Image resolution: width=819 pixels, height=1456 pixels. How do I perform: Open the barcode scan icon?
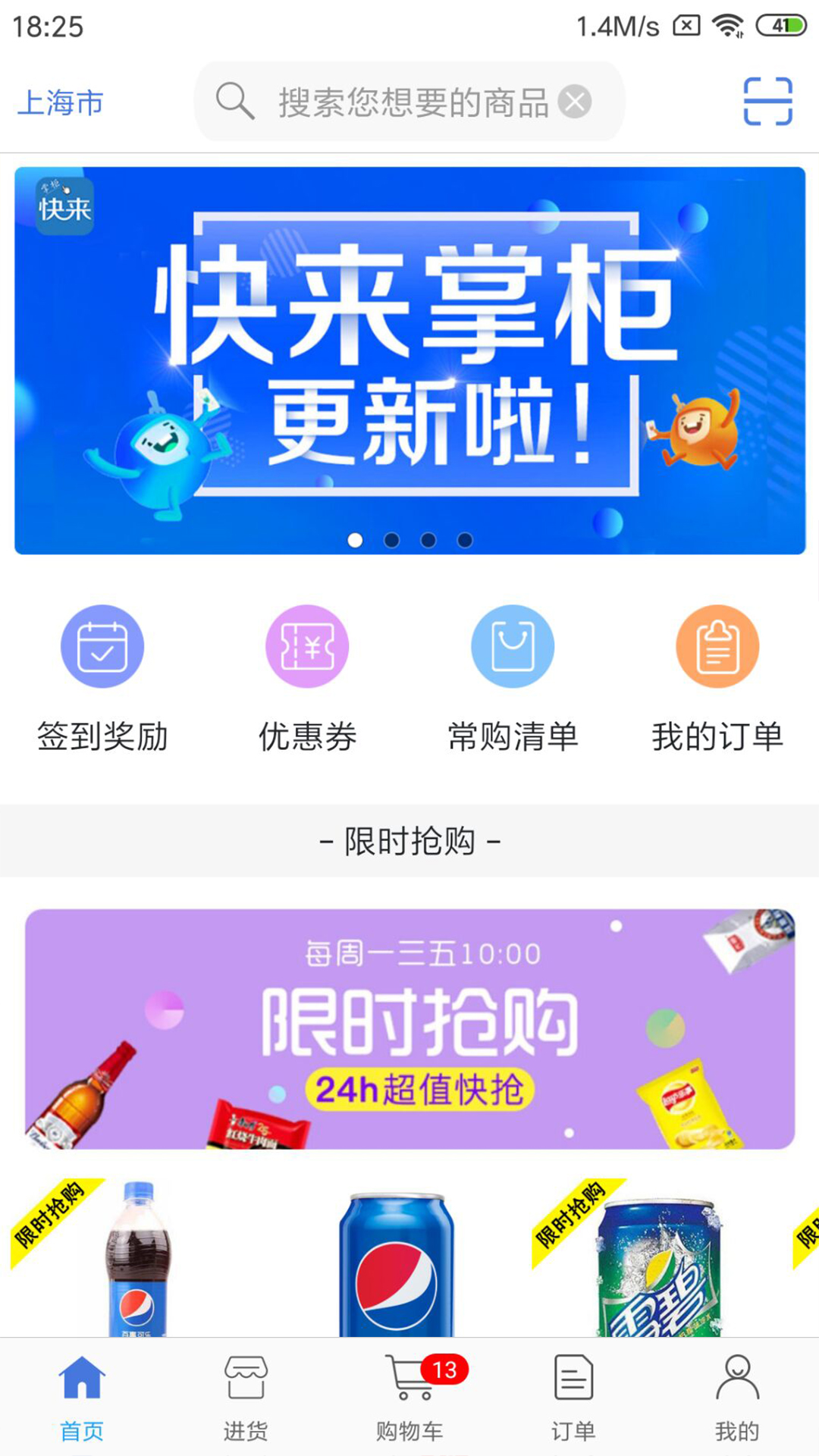click(x=768, y=101)
